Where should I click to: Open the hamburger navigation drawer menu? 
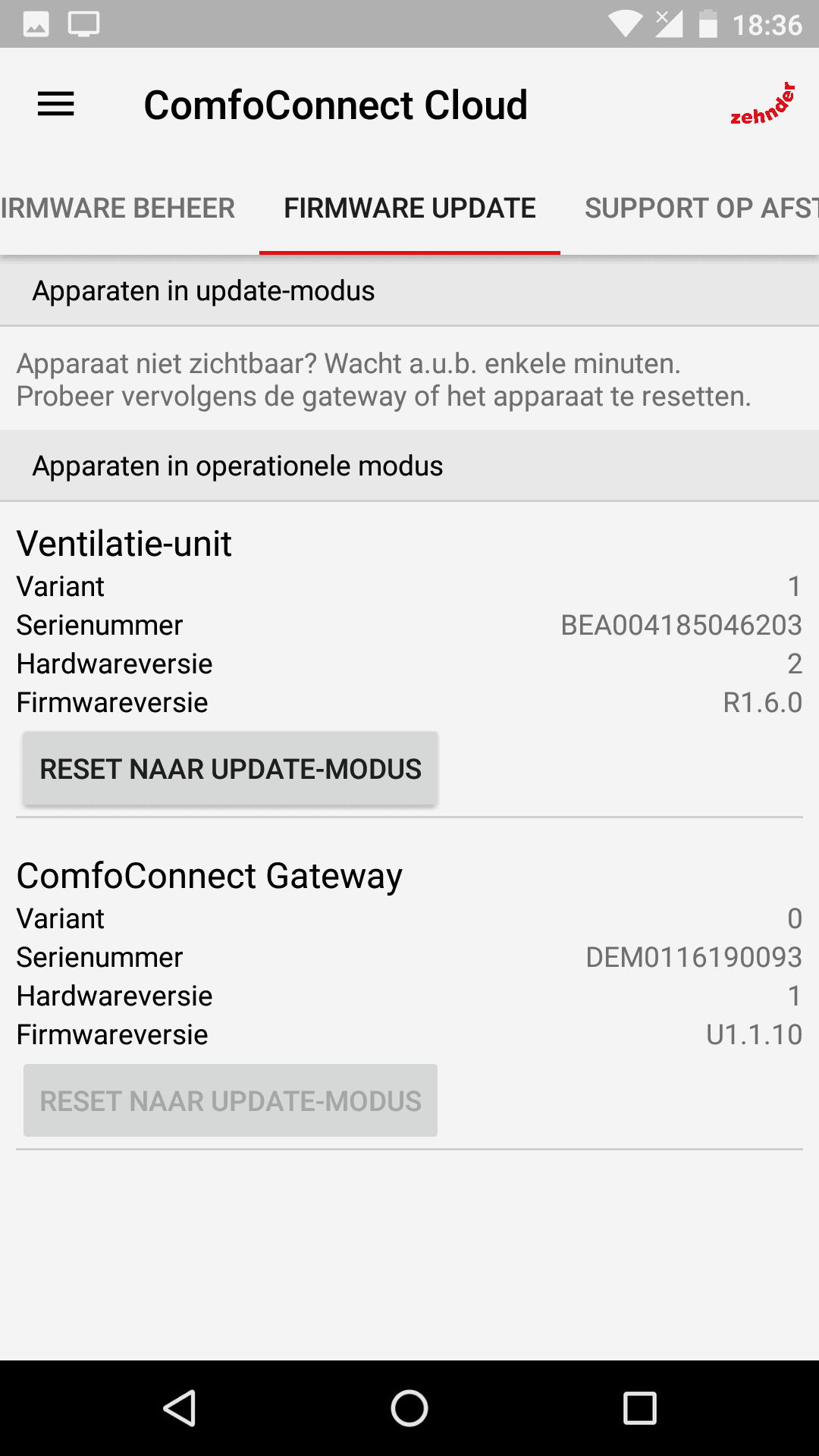(56, 105)
